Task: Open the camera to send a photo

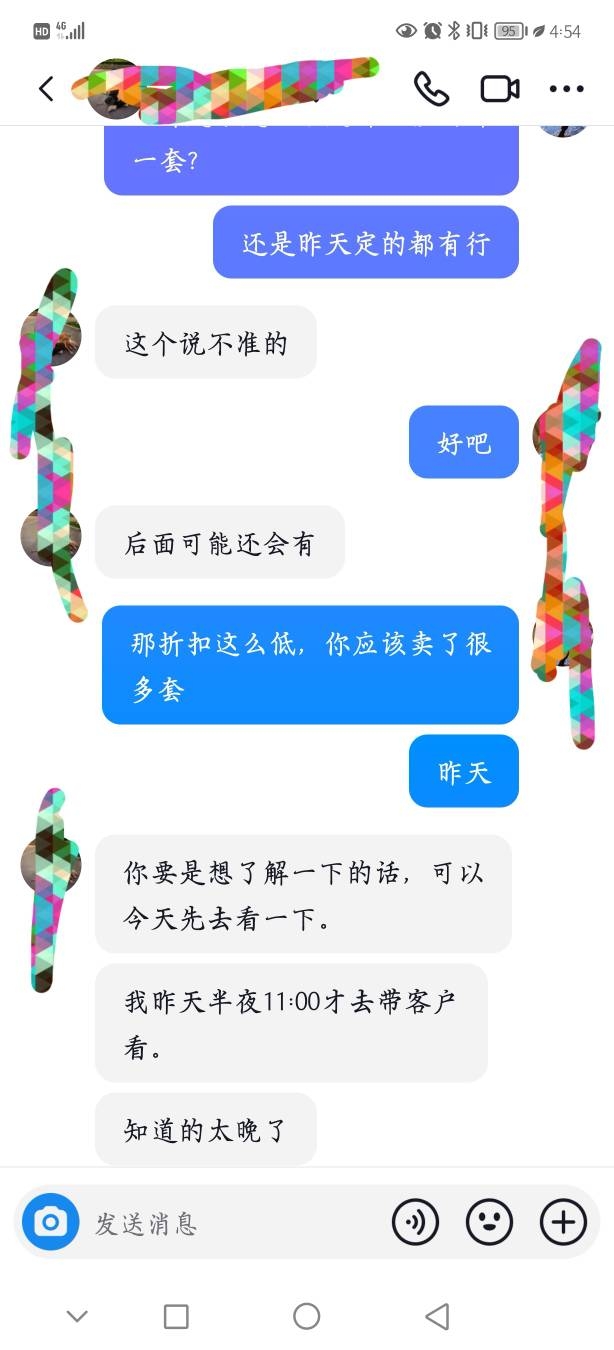Action: click(x=50, y=1222)
